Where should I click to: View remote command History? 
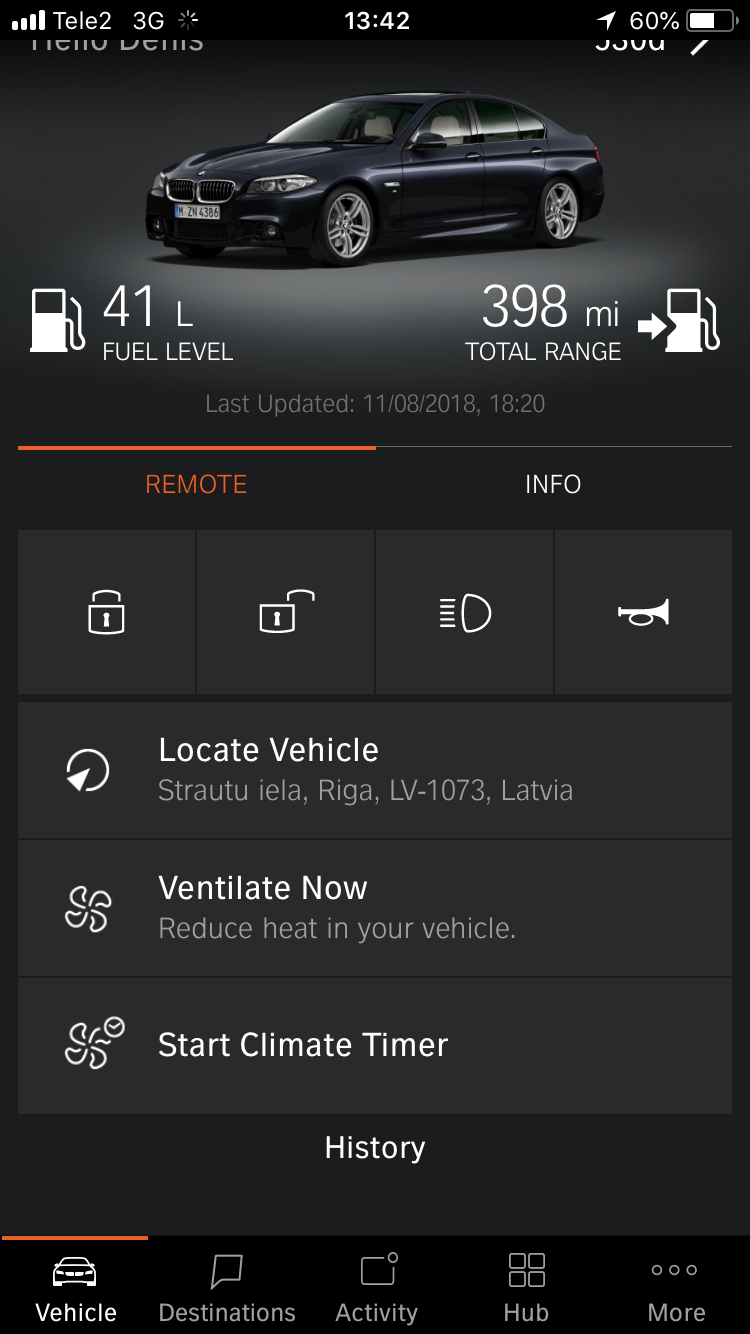(375, 1147)
